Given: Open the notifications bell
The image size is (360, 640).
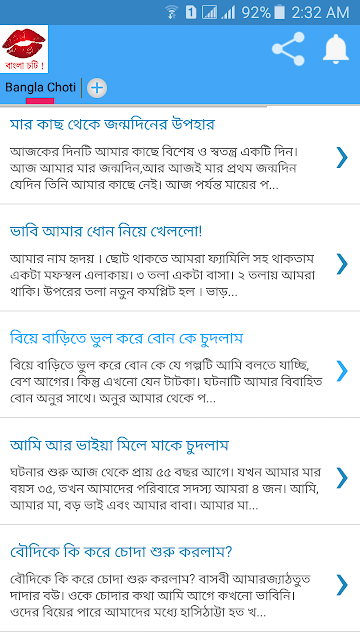Looking at the screenshot, I should pyautogui.click(x=336, y=49).
